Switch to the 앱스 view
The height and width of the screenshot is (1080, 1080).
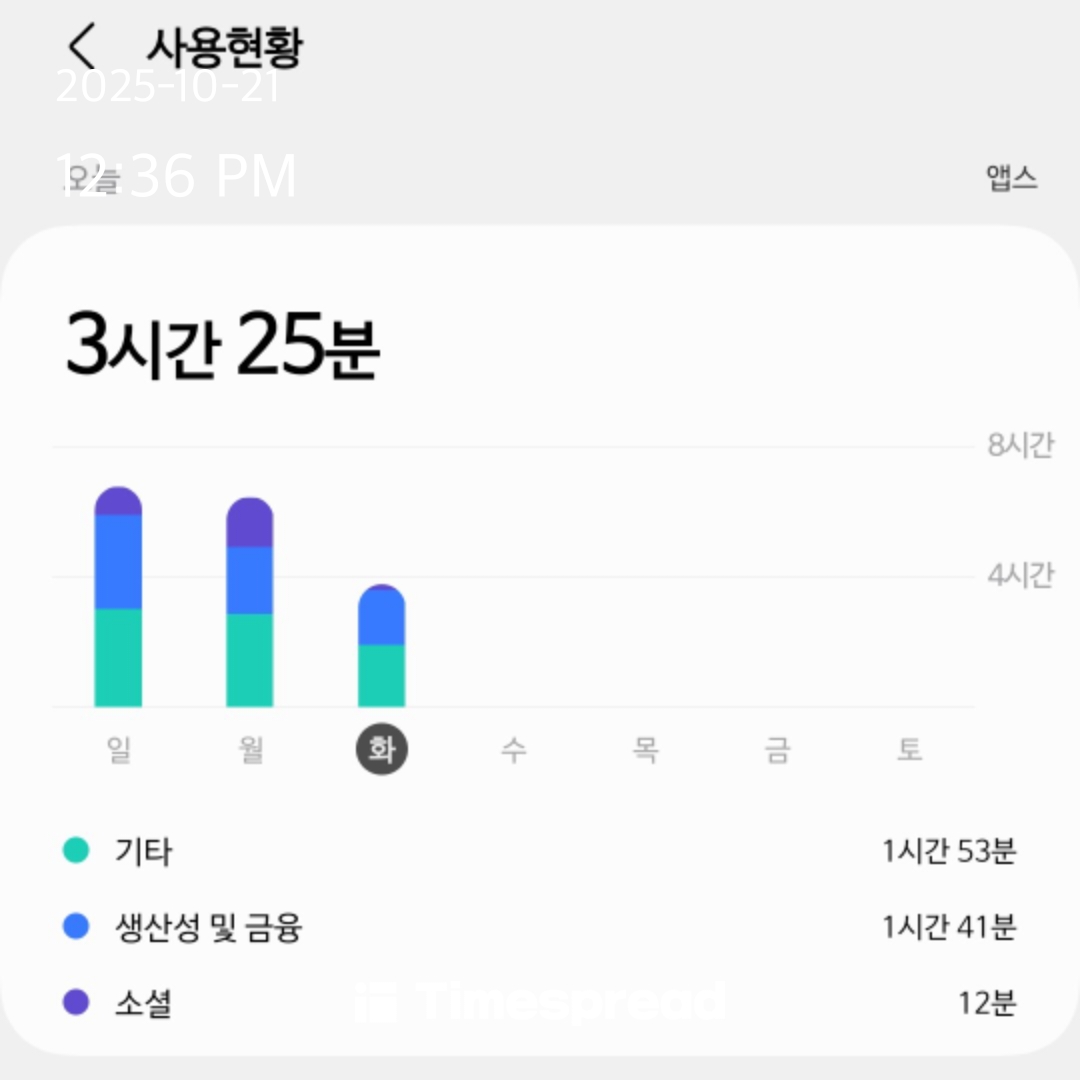1011,179
